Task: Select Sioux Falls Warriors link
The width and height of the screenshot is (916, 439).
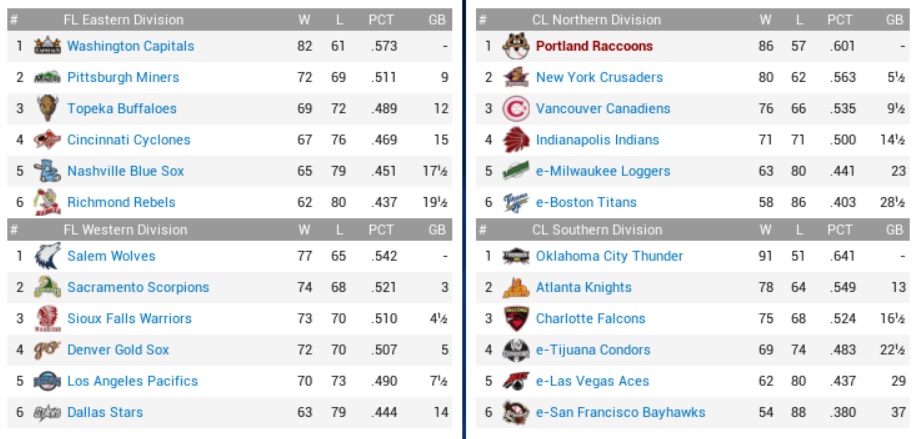Action: tap(129, 318)
